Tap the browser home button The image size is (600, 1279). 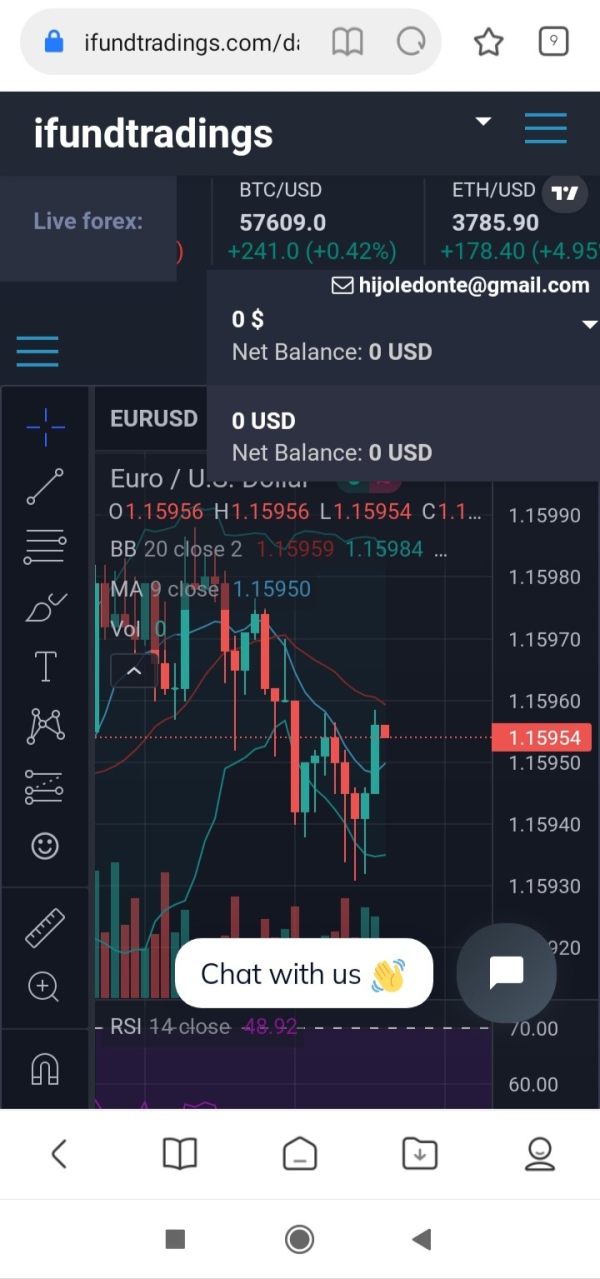(x=299, y=1154)
